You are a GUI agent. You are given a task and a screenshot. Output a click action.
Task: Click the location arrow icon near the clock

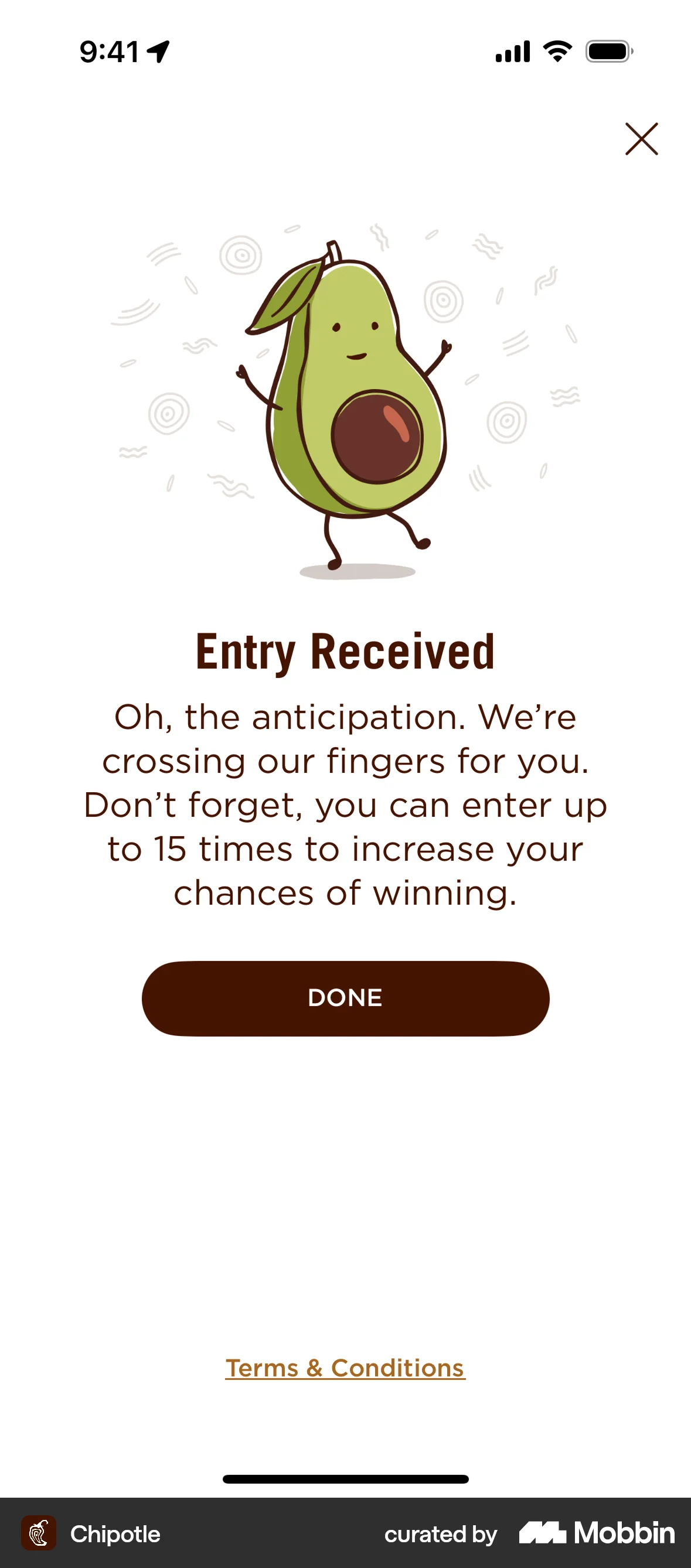[157, 50]
